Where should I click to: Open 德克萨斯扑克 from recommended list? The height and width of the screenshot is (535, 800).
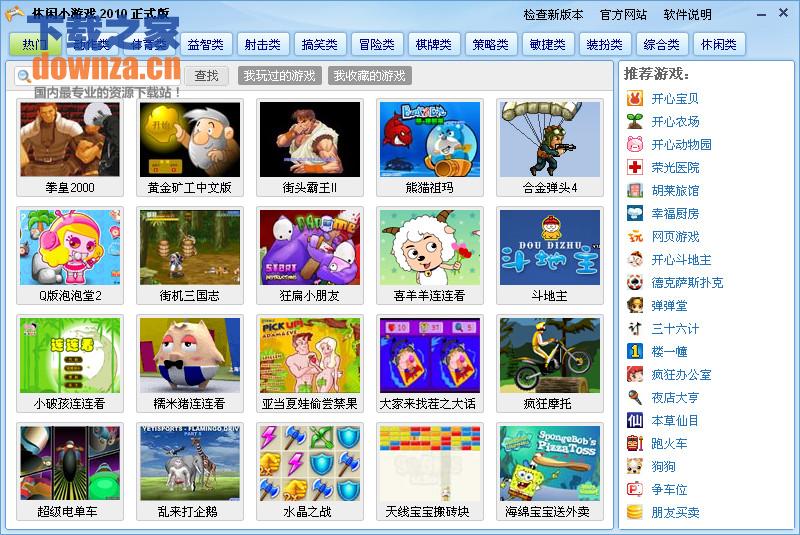point(686,282)
